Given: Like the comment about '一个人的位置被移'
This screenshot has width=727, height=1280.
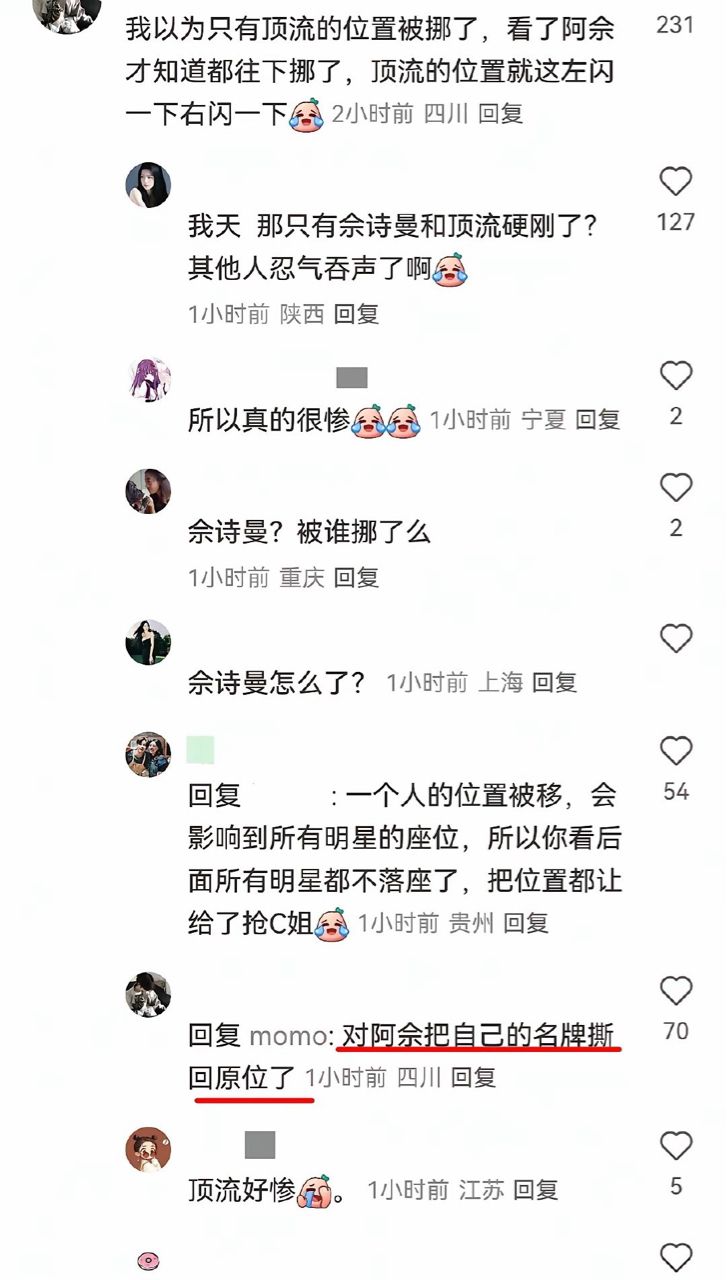Looking at the screenshot, I should (676, 751).
